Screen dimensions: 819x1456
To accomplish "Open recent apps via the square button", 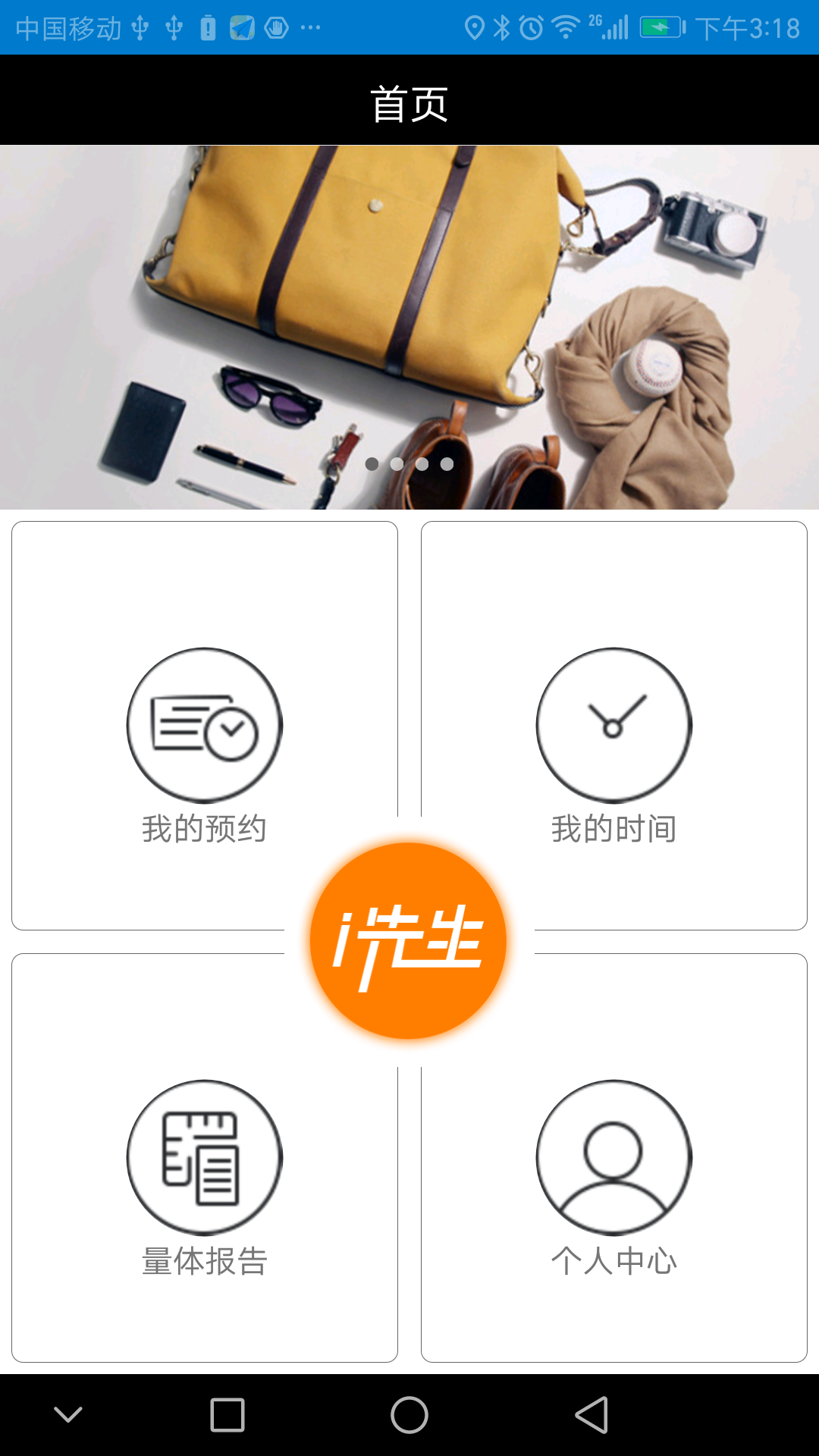I will pyautogui.click(x=227, y=1415).
